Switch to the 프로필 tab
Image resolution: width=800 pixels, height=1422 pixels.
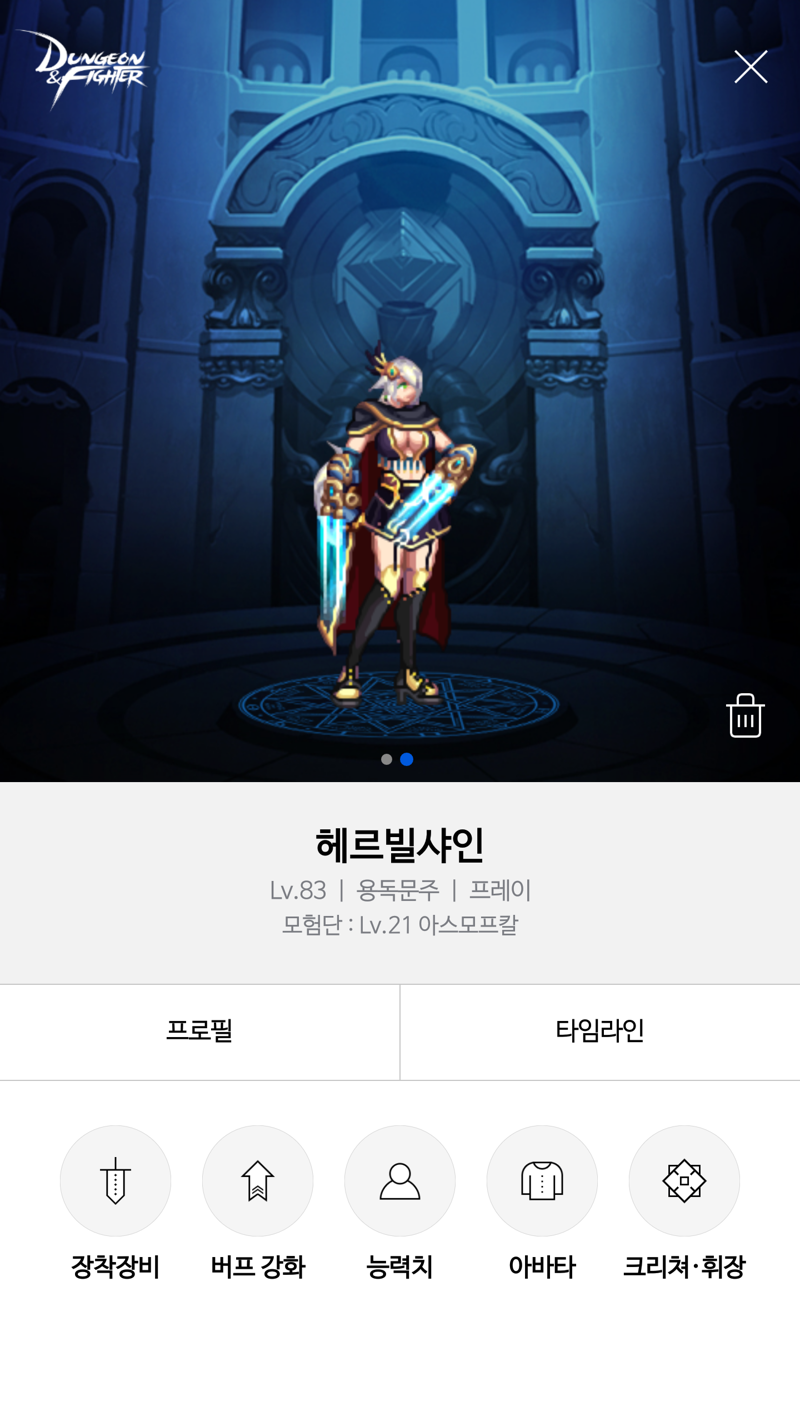click(x=199, y=1031)
